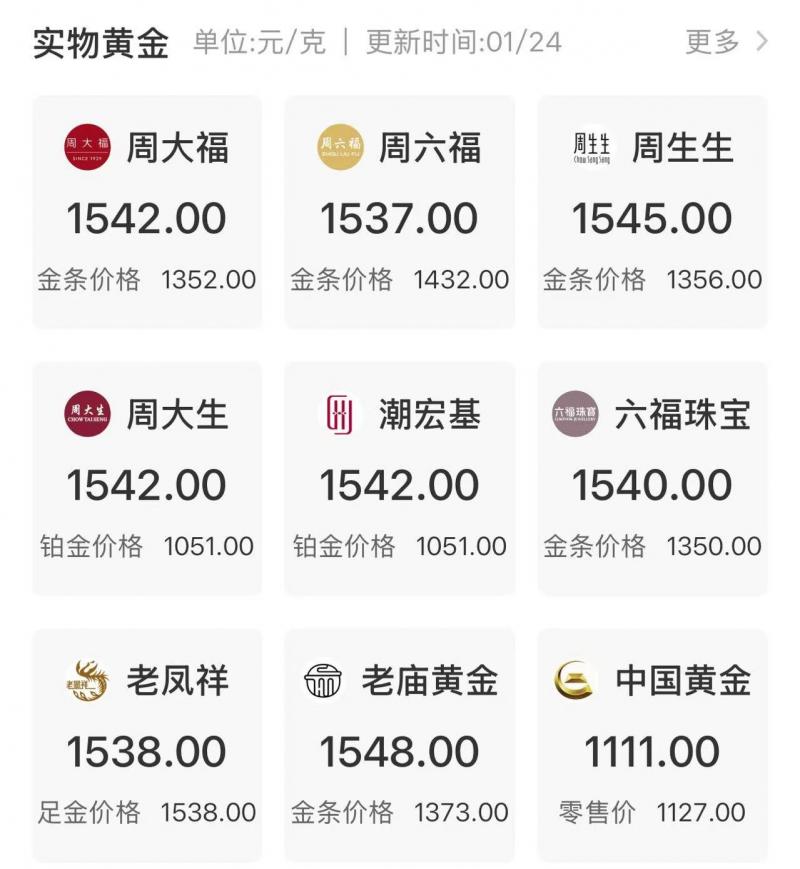800x869 pixels.
Task: View the 老庙黄金 price card
Action: pyautogui.click(x=400, y=745)
